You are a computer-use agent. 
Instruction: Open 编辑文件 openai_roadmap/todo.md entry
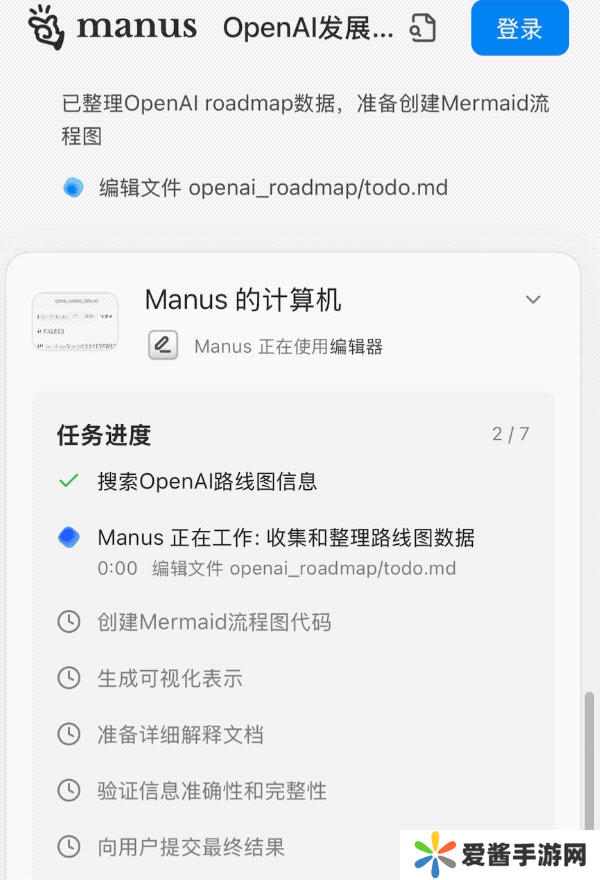coord(272,187)
